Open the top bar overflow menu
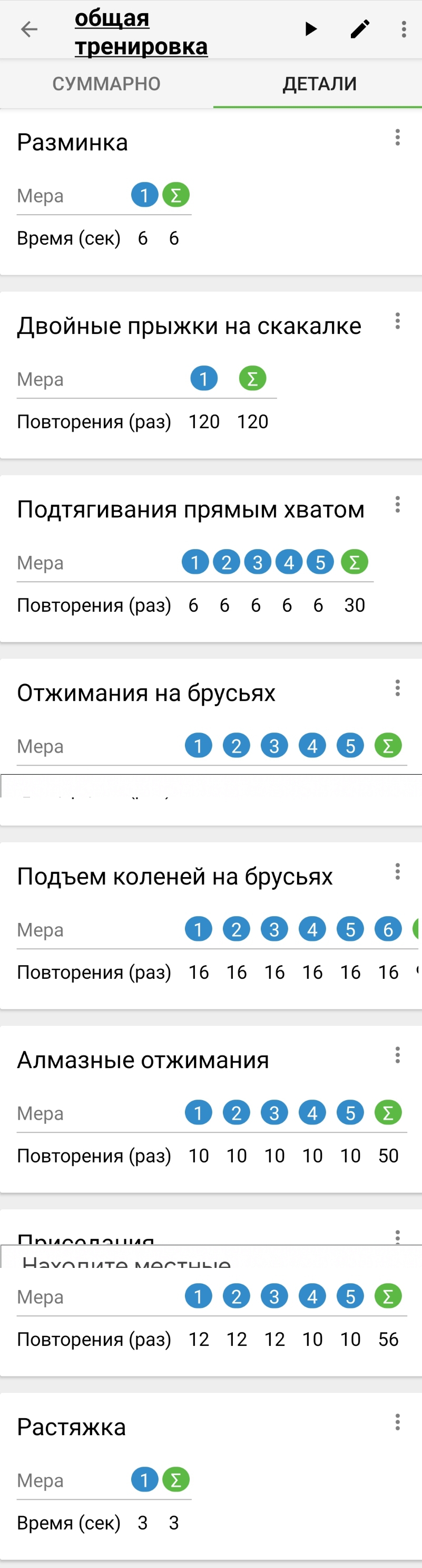The image size is (422, 1568). pyautogui.click(x=404, y=29)
